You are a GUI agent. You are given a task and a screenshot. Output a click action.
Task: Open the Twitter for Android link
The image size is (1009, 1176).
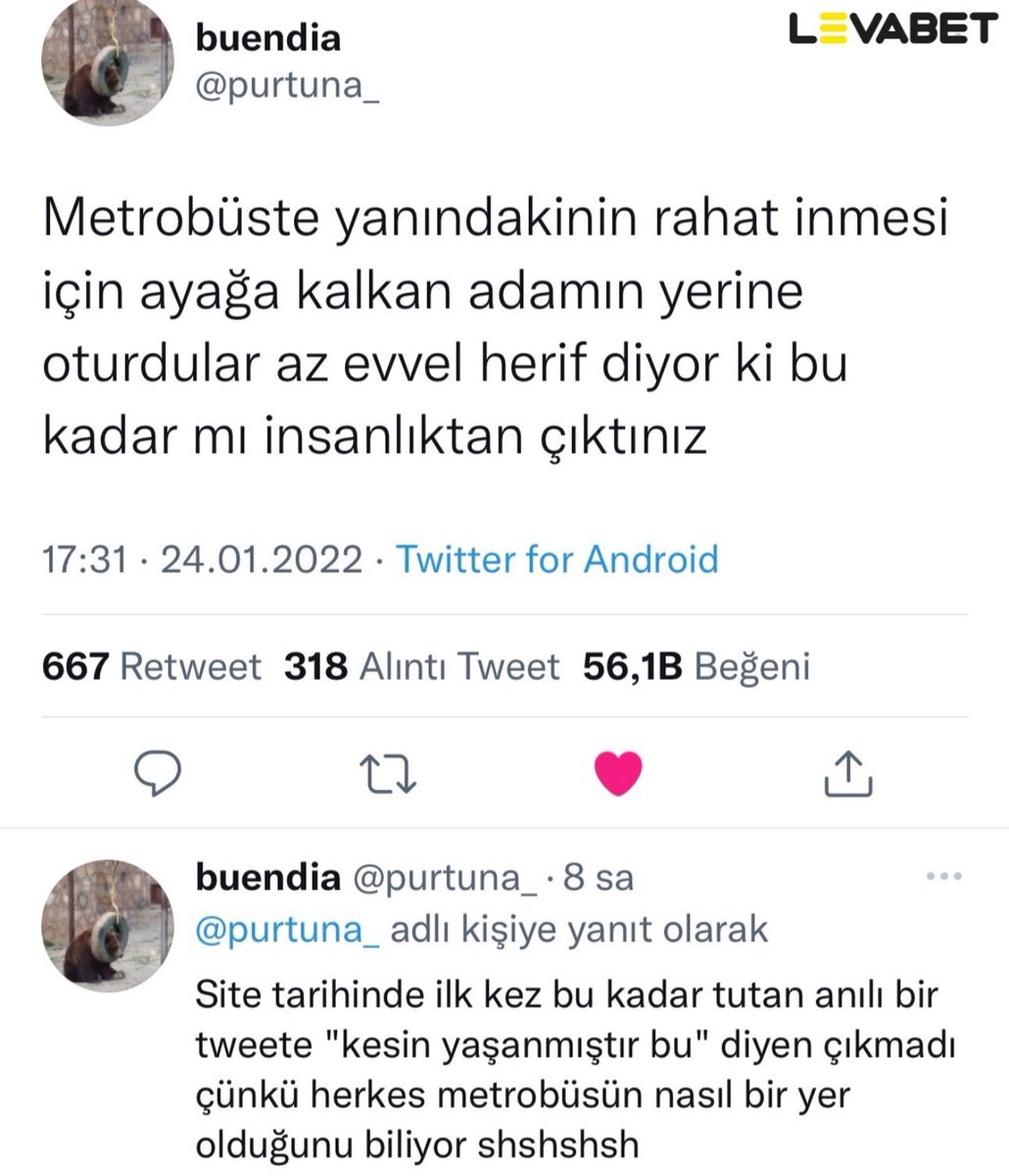(x=556, y=560)
